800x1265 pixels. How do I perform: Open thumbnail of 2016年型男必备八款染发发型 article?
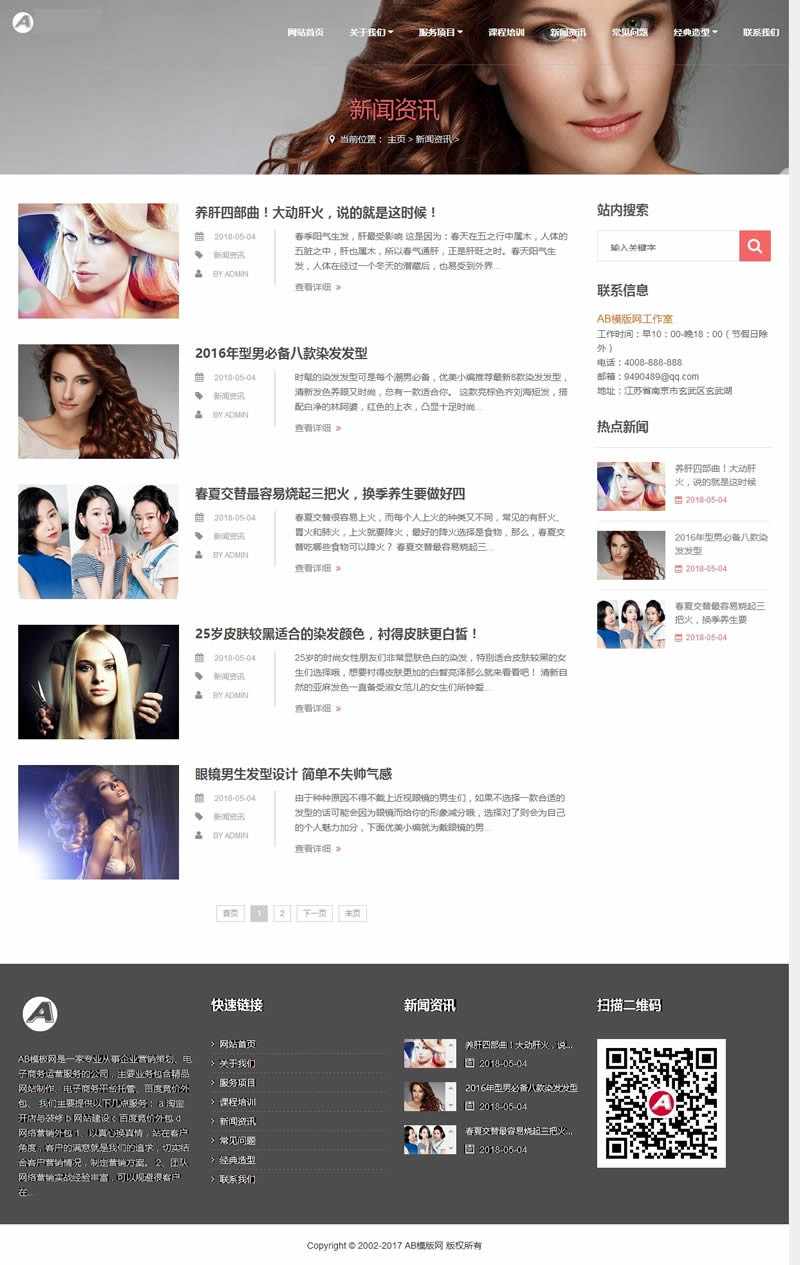[x=98, y=401]
